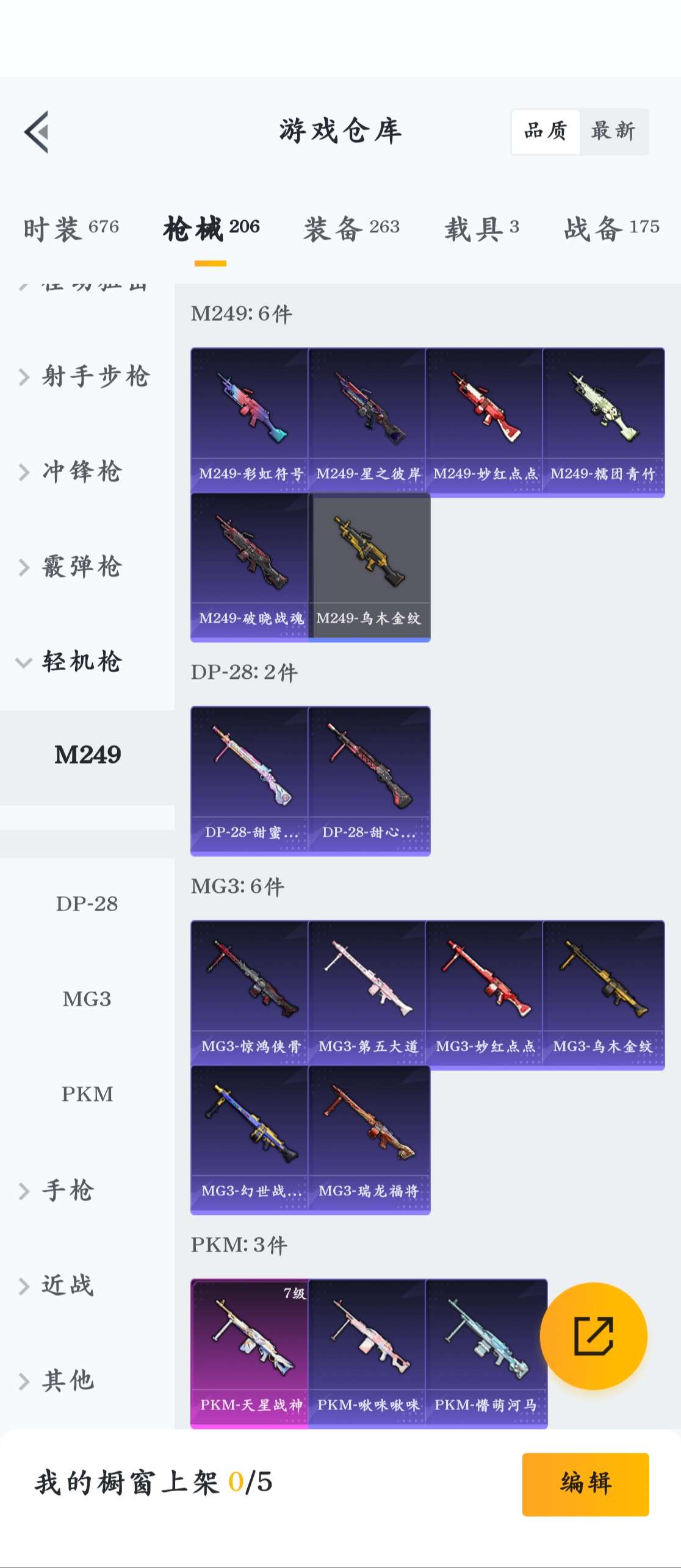
Task: Switch to the 时装 tab
Action: (71, 229)
